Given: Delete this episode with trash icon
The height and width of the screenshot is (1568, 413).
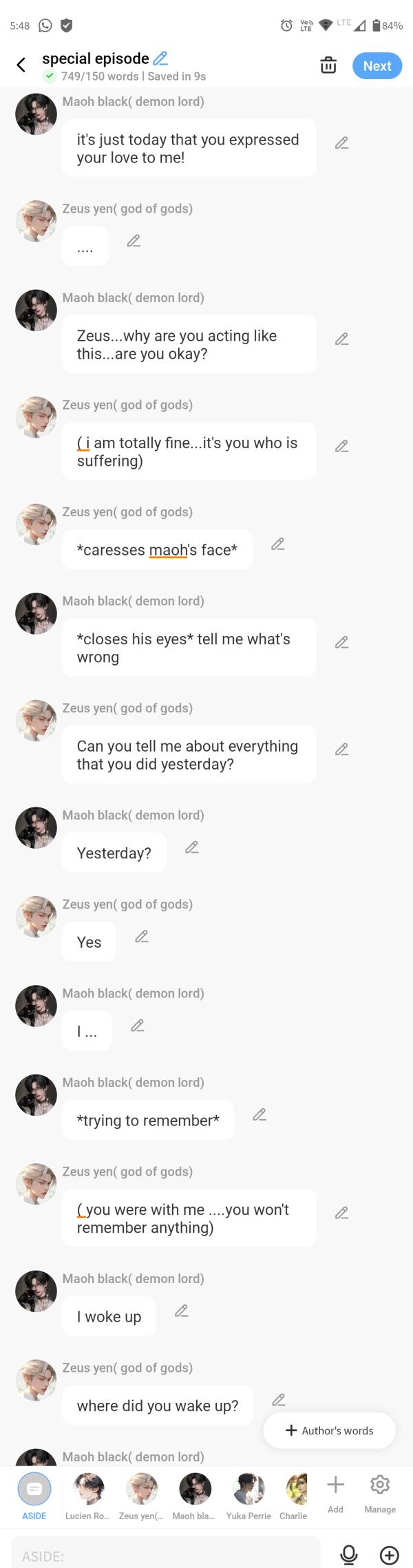Looking at the screenshot, I should coord(328,65).
